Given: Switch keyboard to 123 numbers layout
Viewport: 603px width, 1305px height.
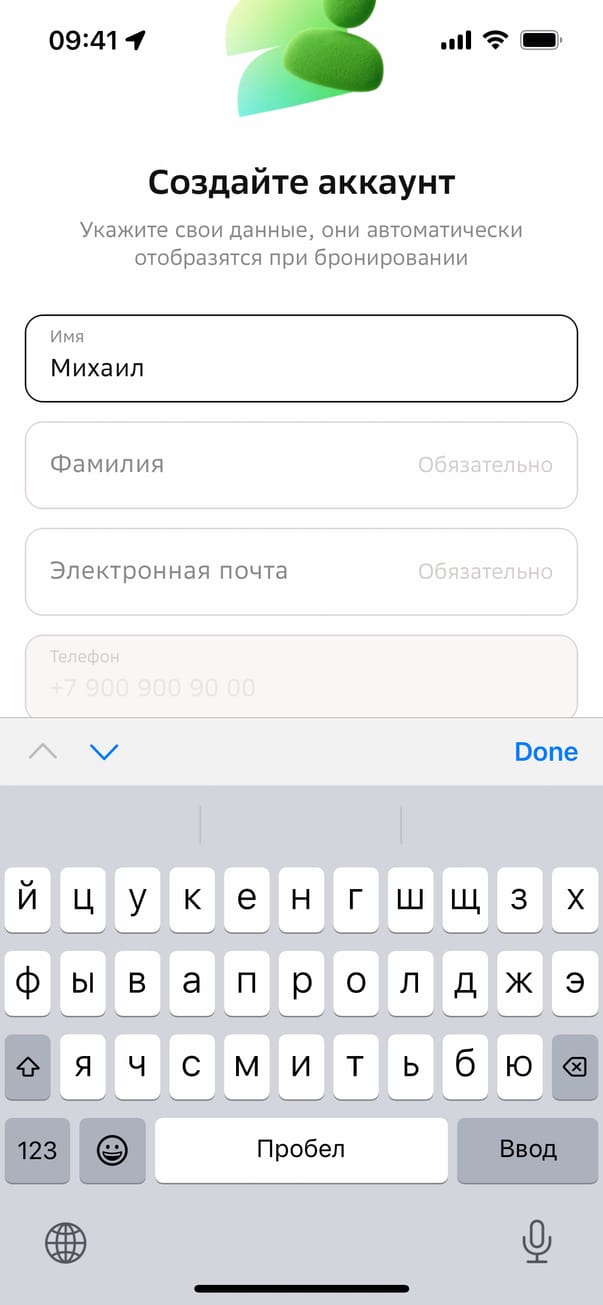Looking at the screenshot, I should 37,1149.
